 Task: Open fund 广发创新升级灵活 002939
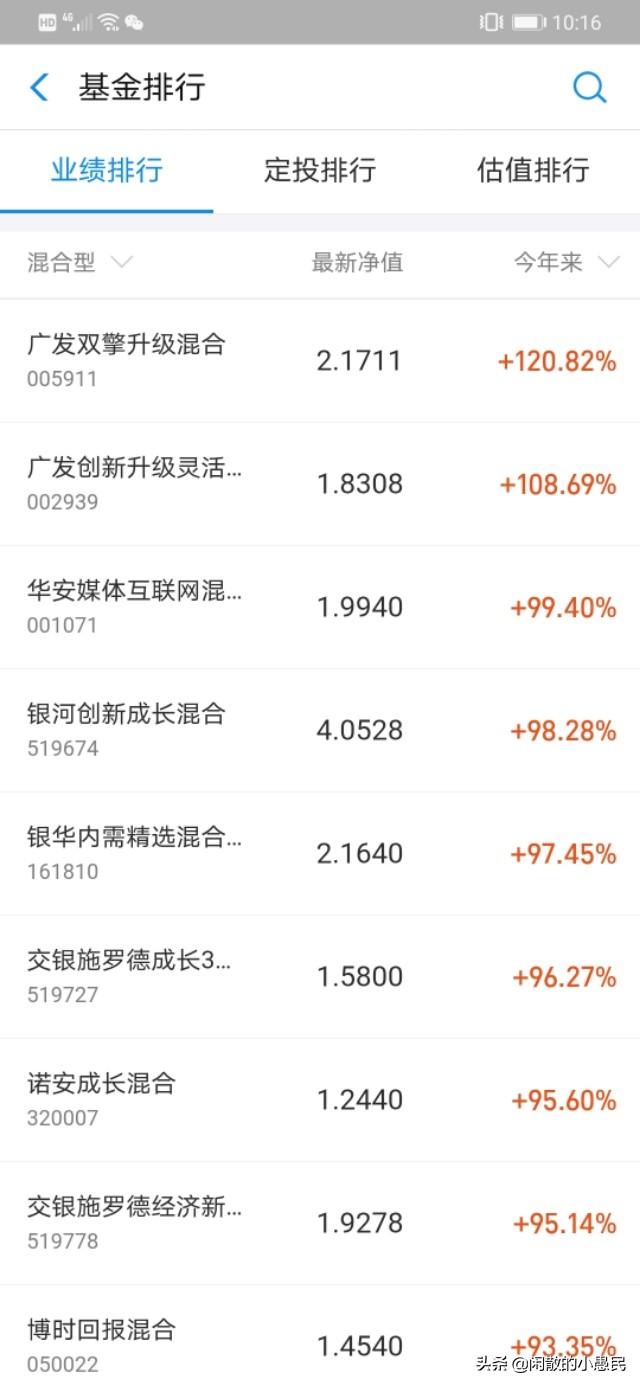(320, 484)
